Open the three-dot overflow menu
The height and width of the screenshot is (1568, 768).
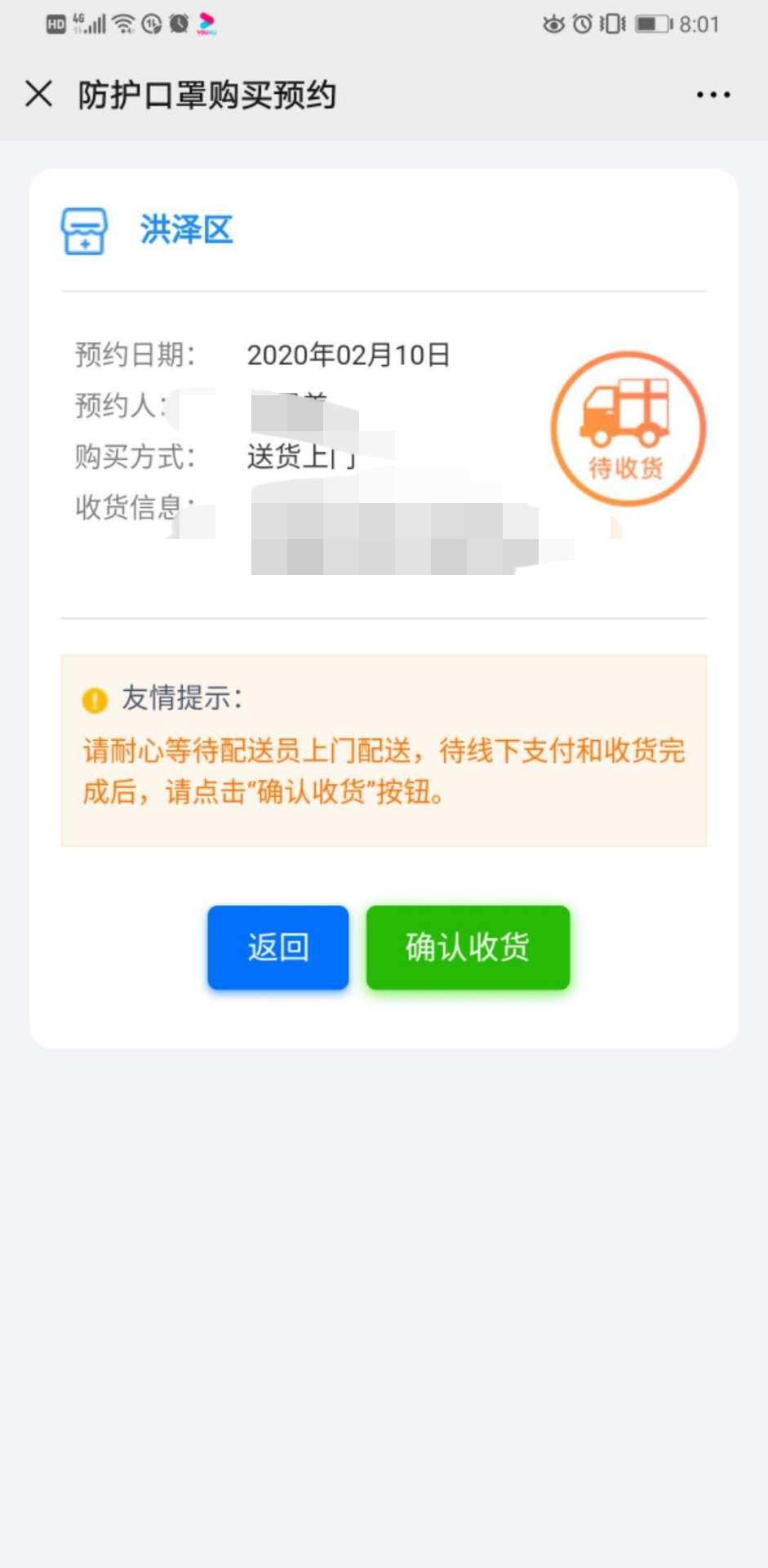tap(713, 95)
